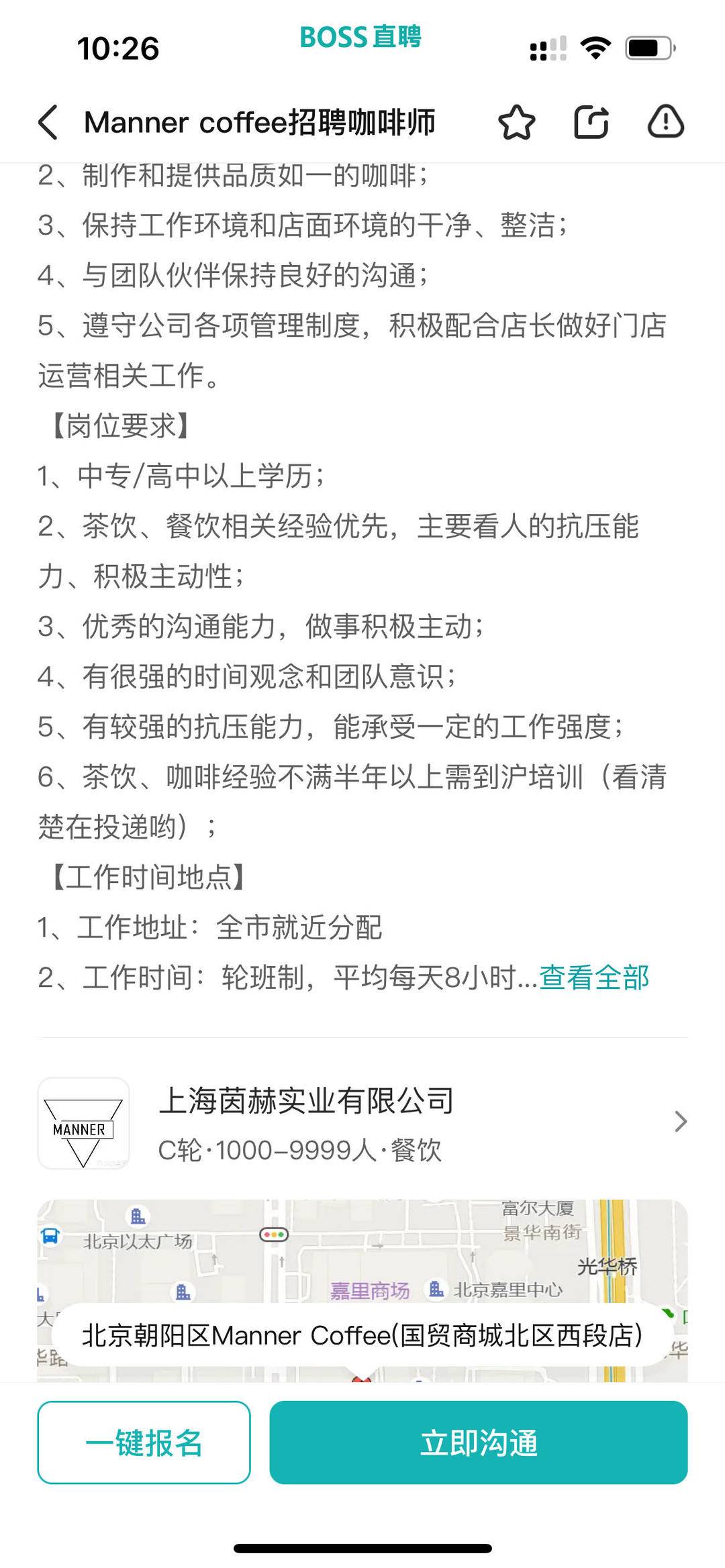
Task: Share this Manner coffee job posting
Action: coord(591,122)
